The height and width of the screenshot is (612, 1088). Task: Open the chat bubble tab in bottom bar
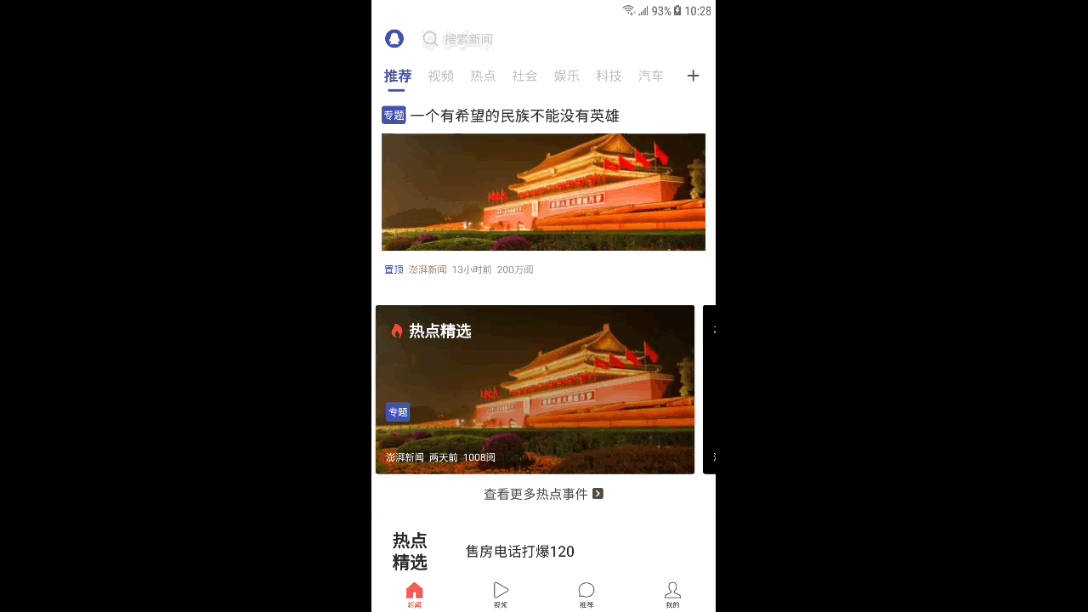point(587,594)
